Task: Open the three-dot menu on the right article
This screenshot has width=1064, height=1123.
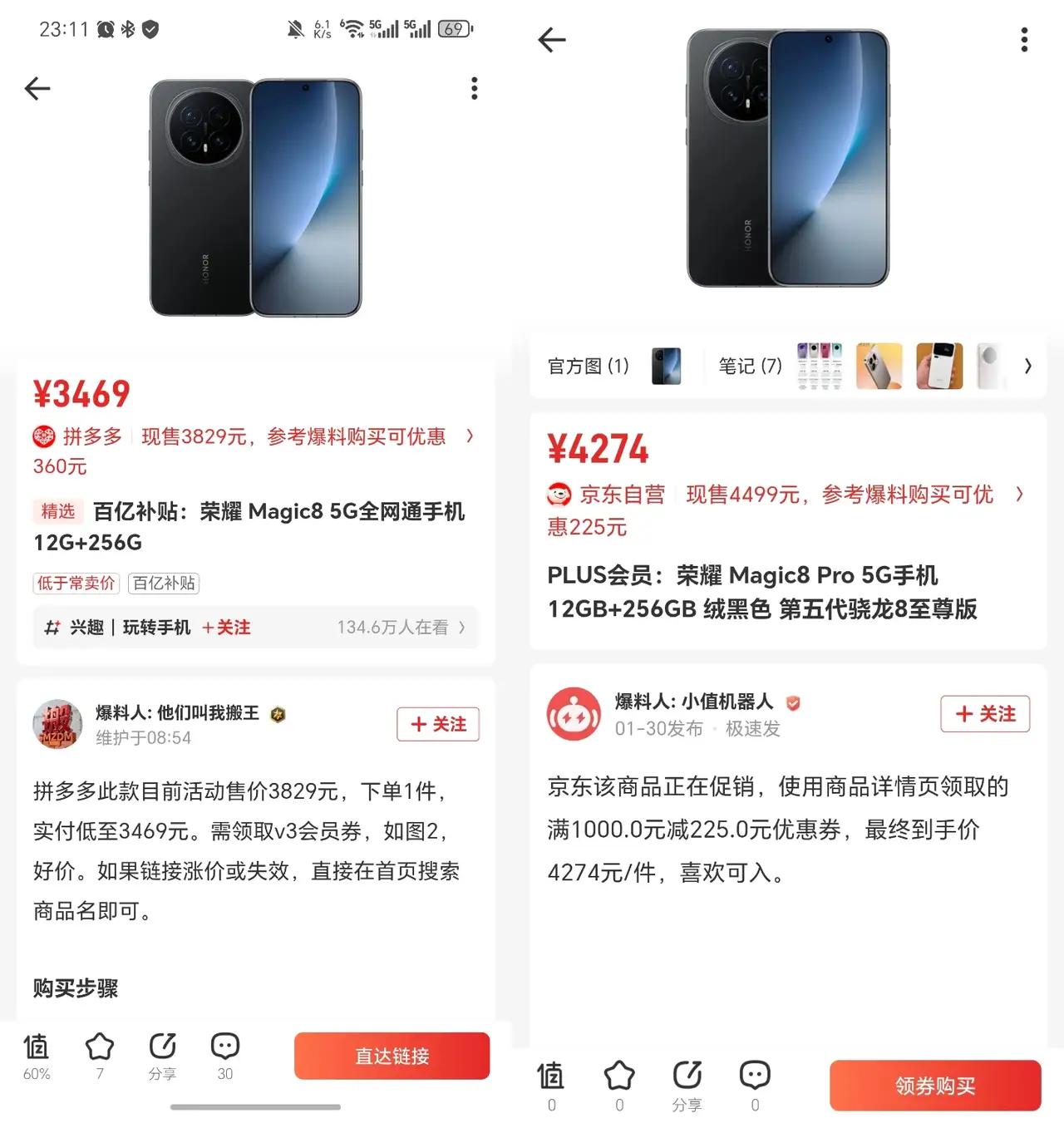Action: pyautogui.click(x=1023, y=40)
